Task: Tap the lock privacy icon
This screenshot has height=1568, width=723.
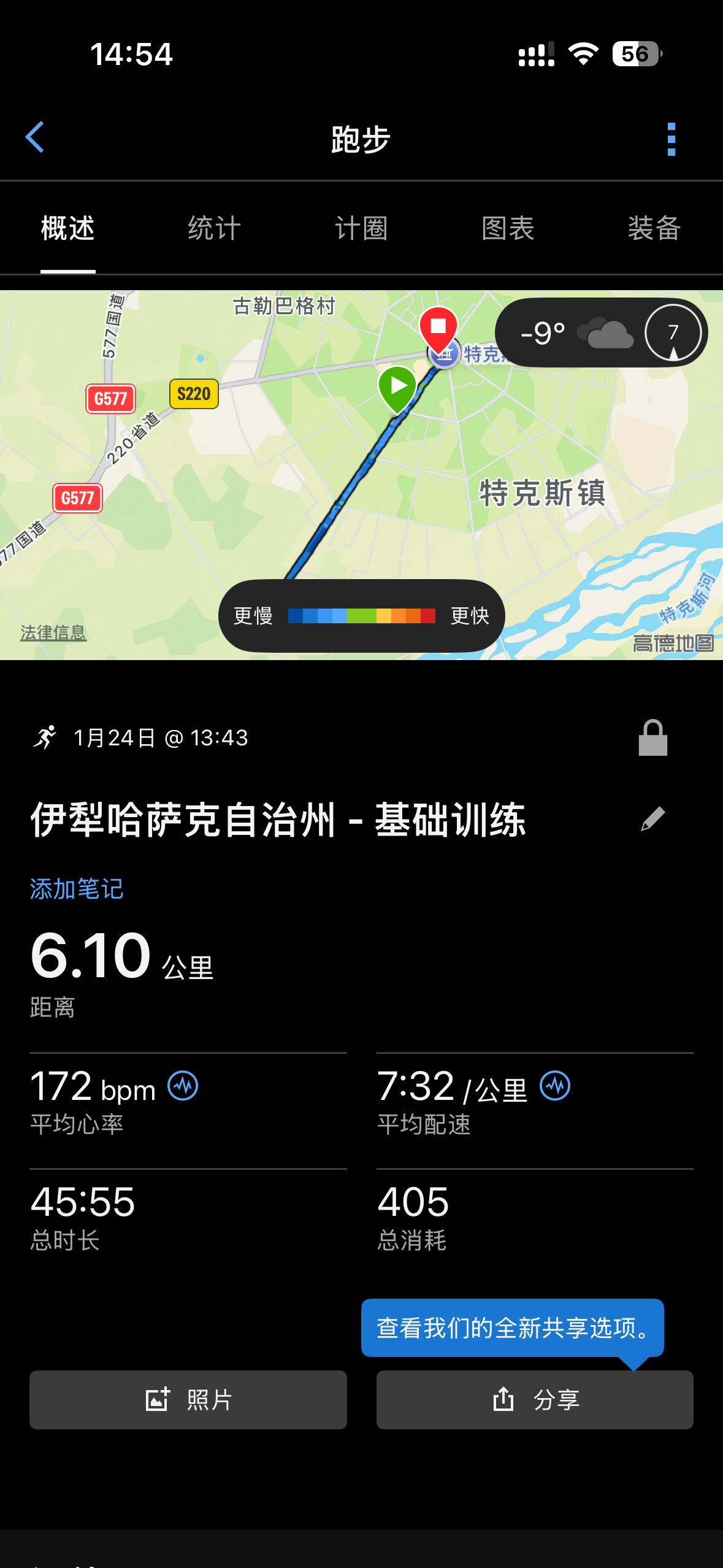Action: pos(653,737)
